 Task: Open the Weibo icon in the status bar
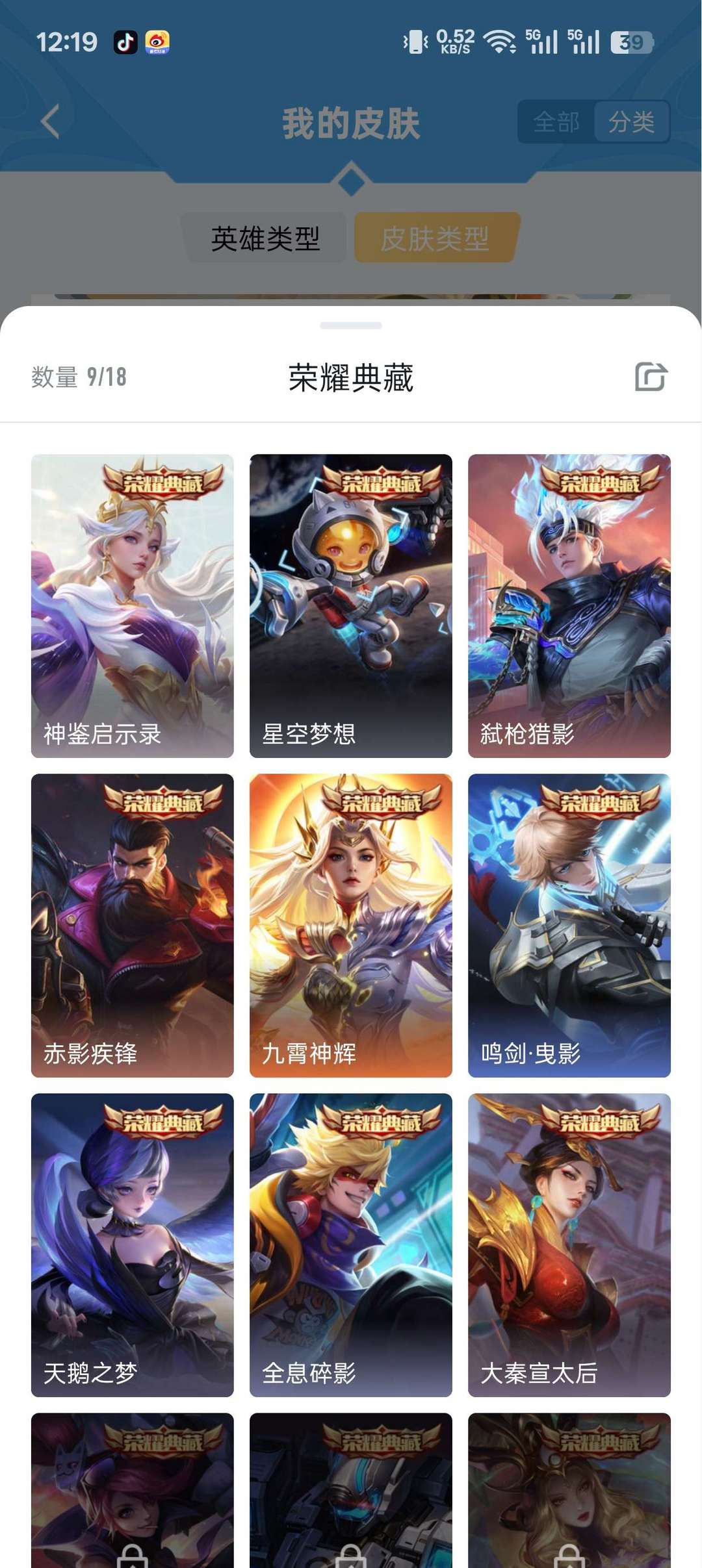click(156, 42)
